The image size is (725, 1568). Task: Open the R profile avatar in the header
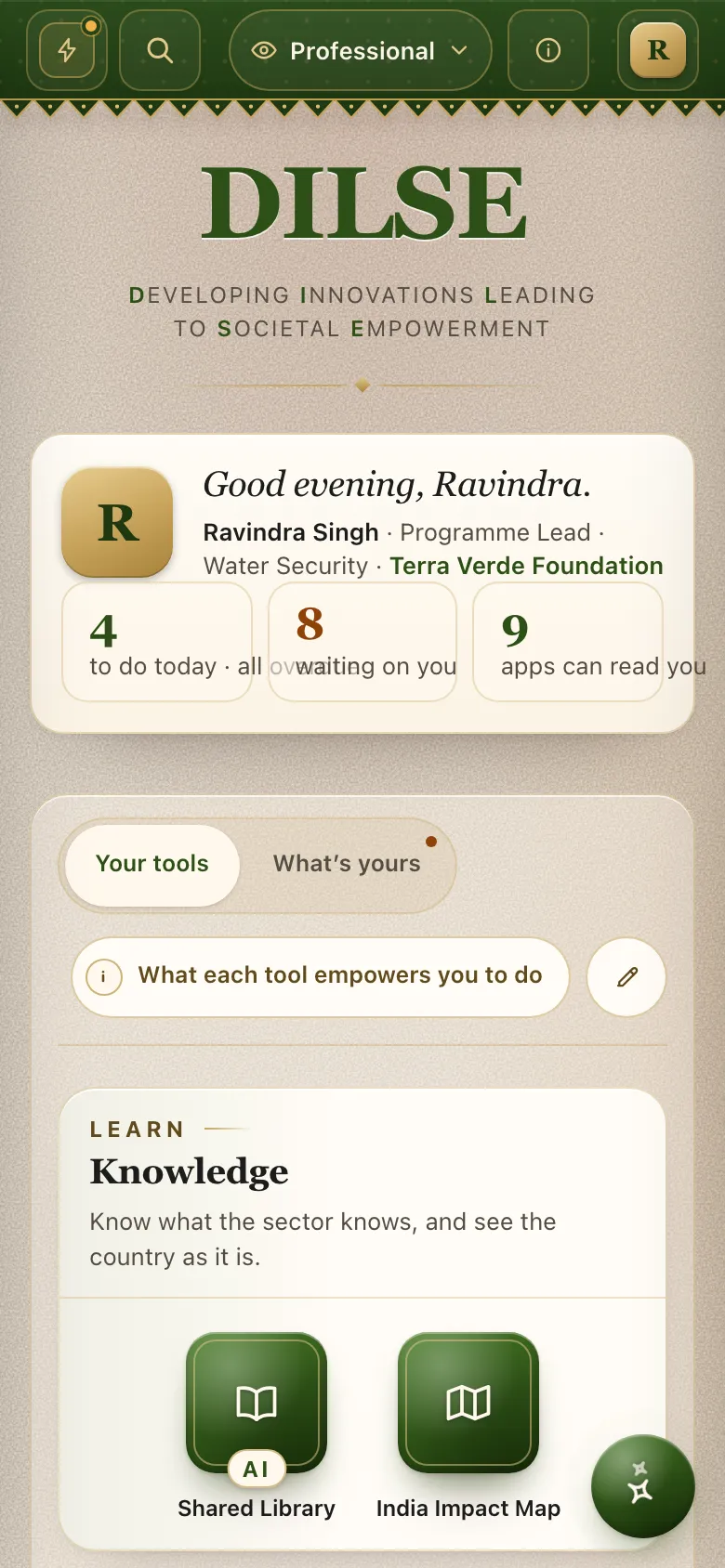(x=658, y=50)
